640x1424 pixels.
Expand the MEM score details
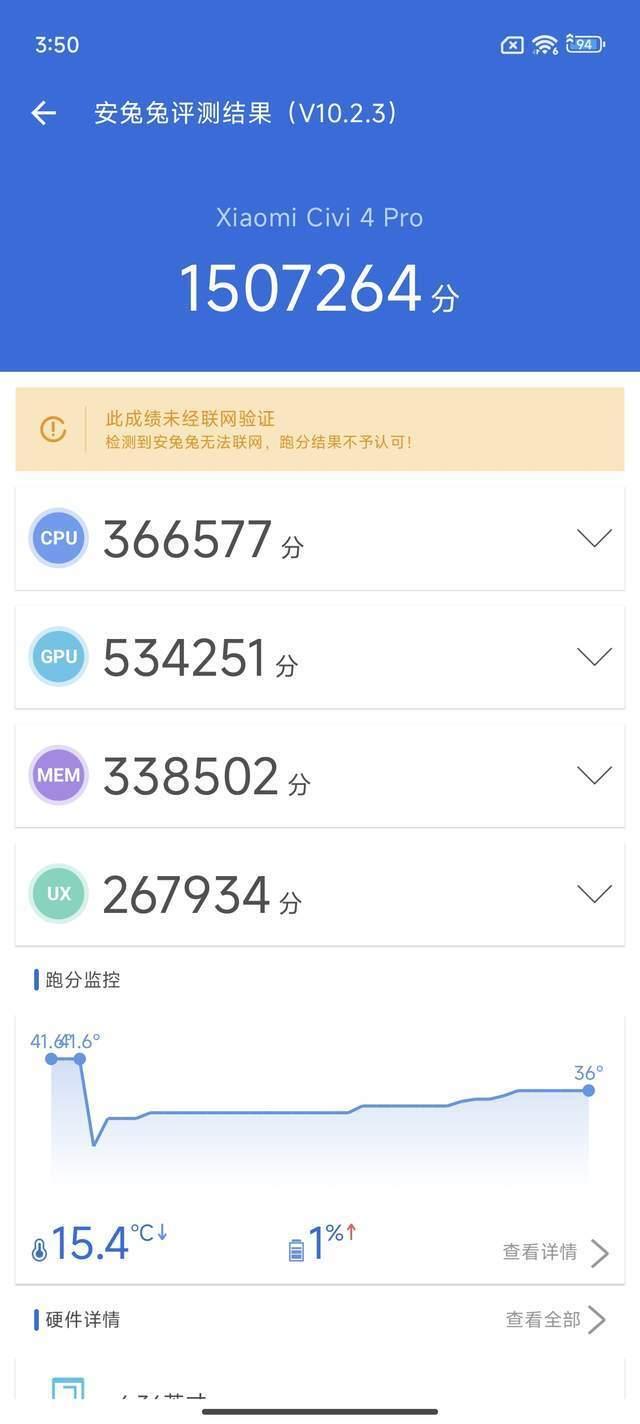595,775
